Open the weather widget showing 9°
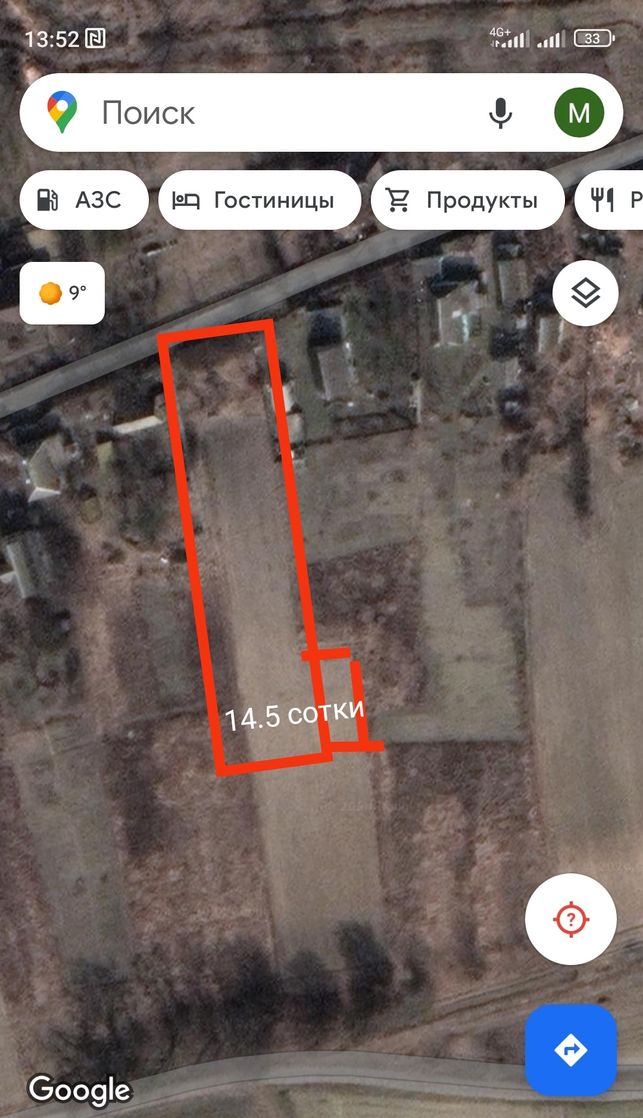Viewport: 643px width, 1118px height. [62, 293]
